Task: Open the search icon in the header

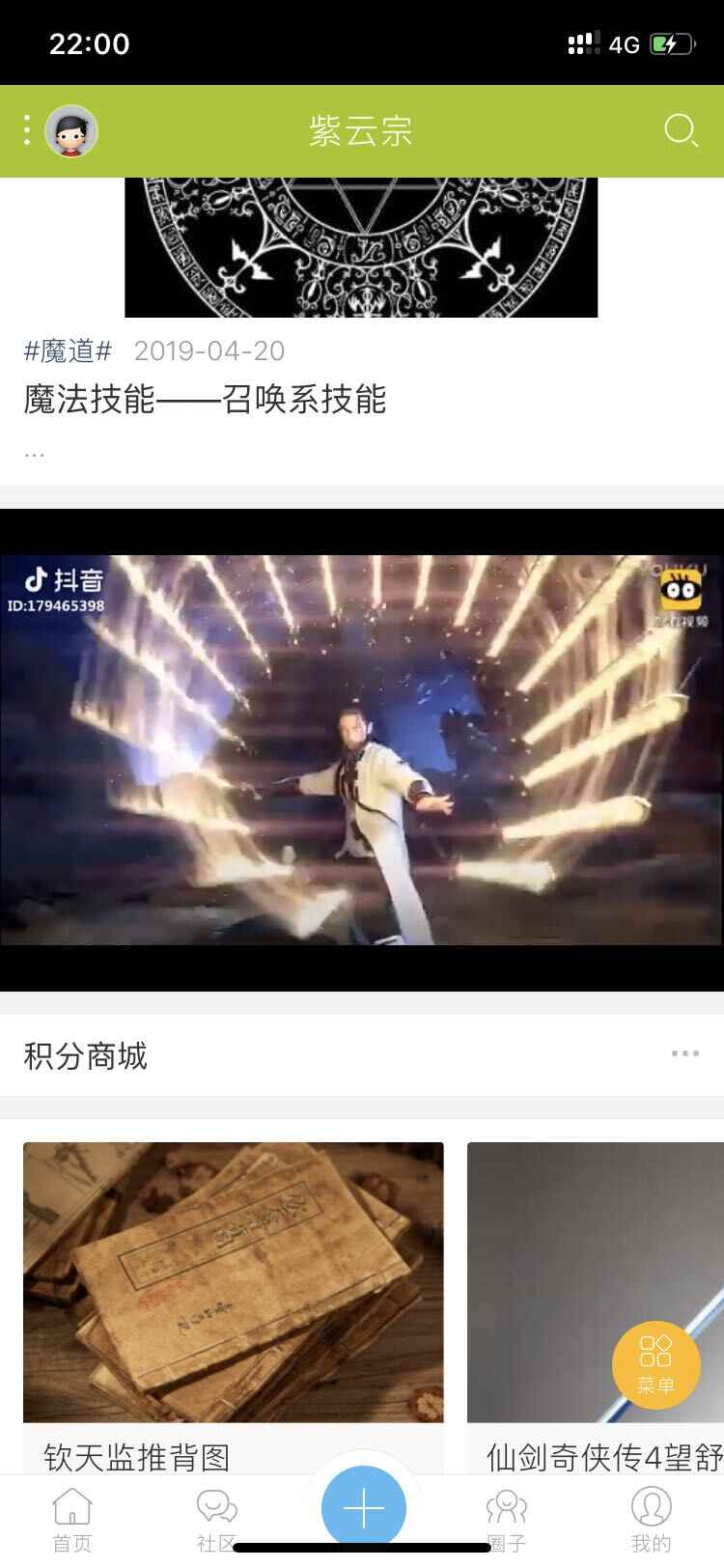Action: point(681,130)
